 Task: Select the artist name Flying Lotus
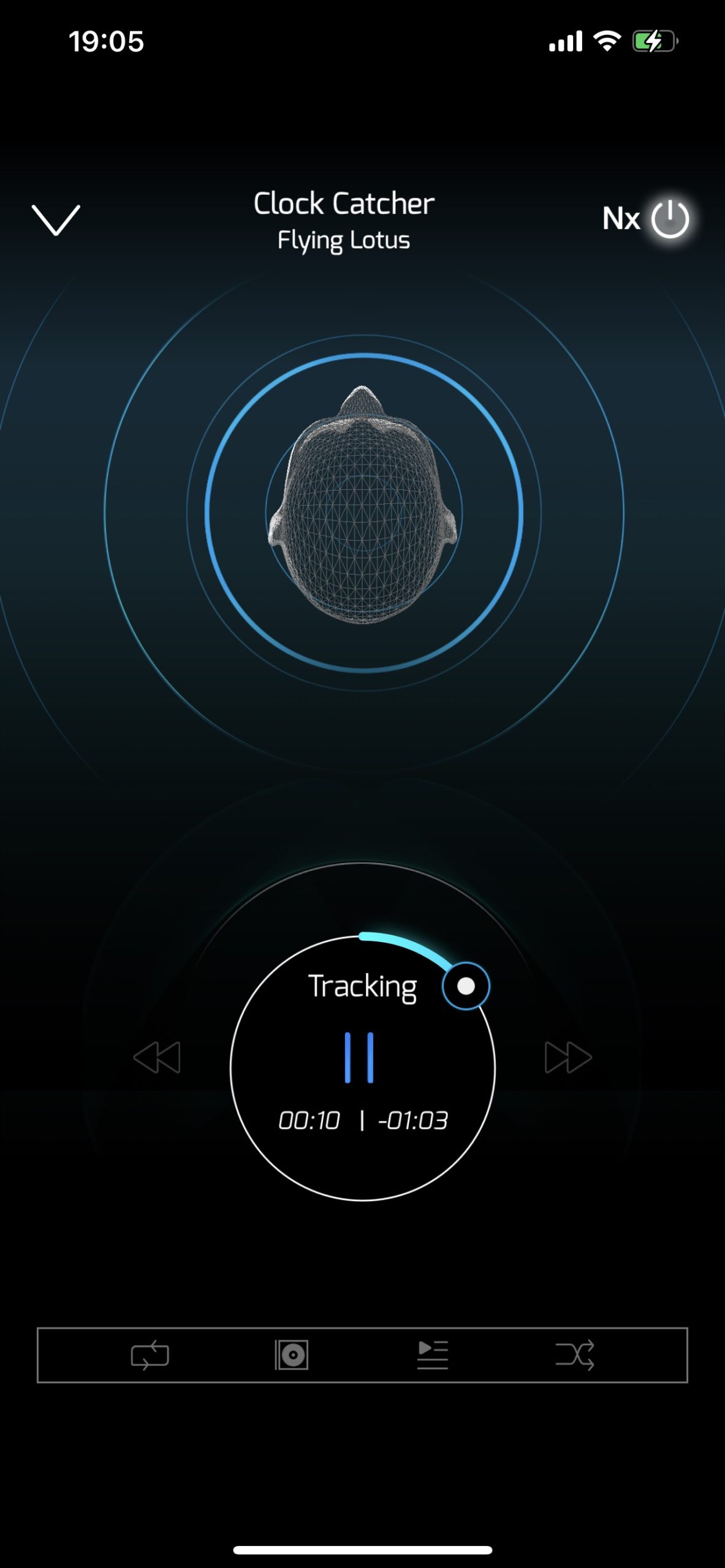click(344, 240)
